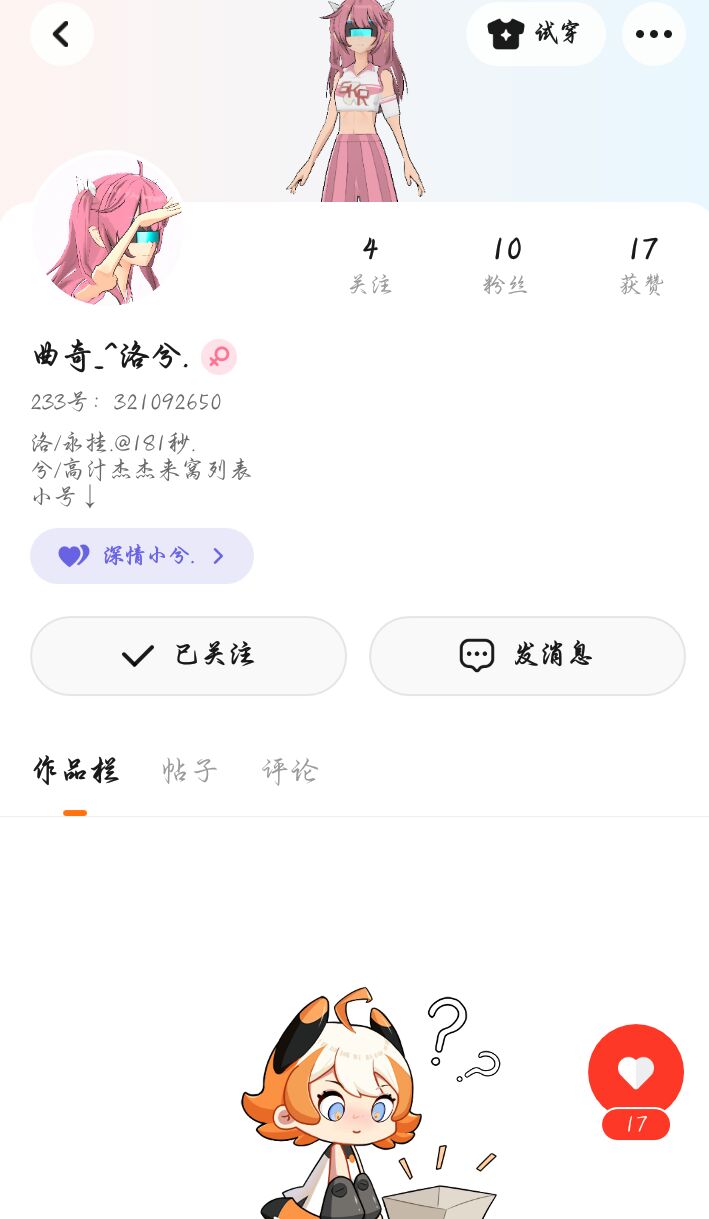Open the three-dot overflow menu

tap(654, 34)
